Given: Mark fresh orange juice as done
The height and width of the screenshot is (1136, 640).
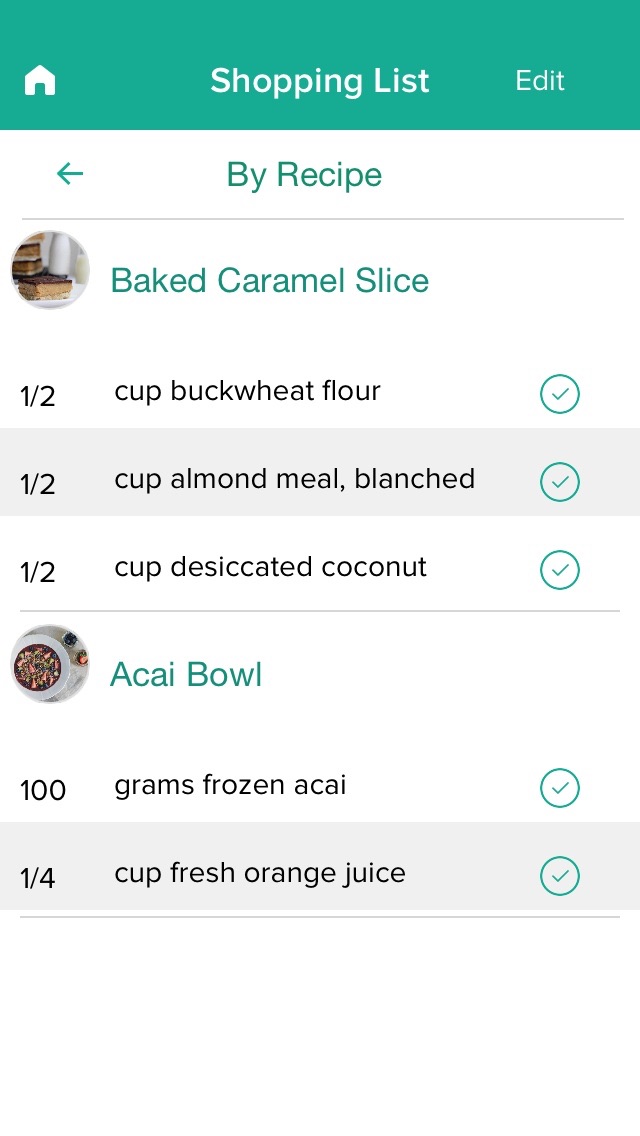Looking at the screenshot, I should 560,876.
